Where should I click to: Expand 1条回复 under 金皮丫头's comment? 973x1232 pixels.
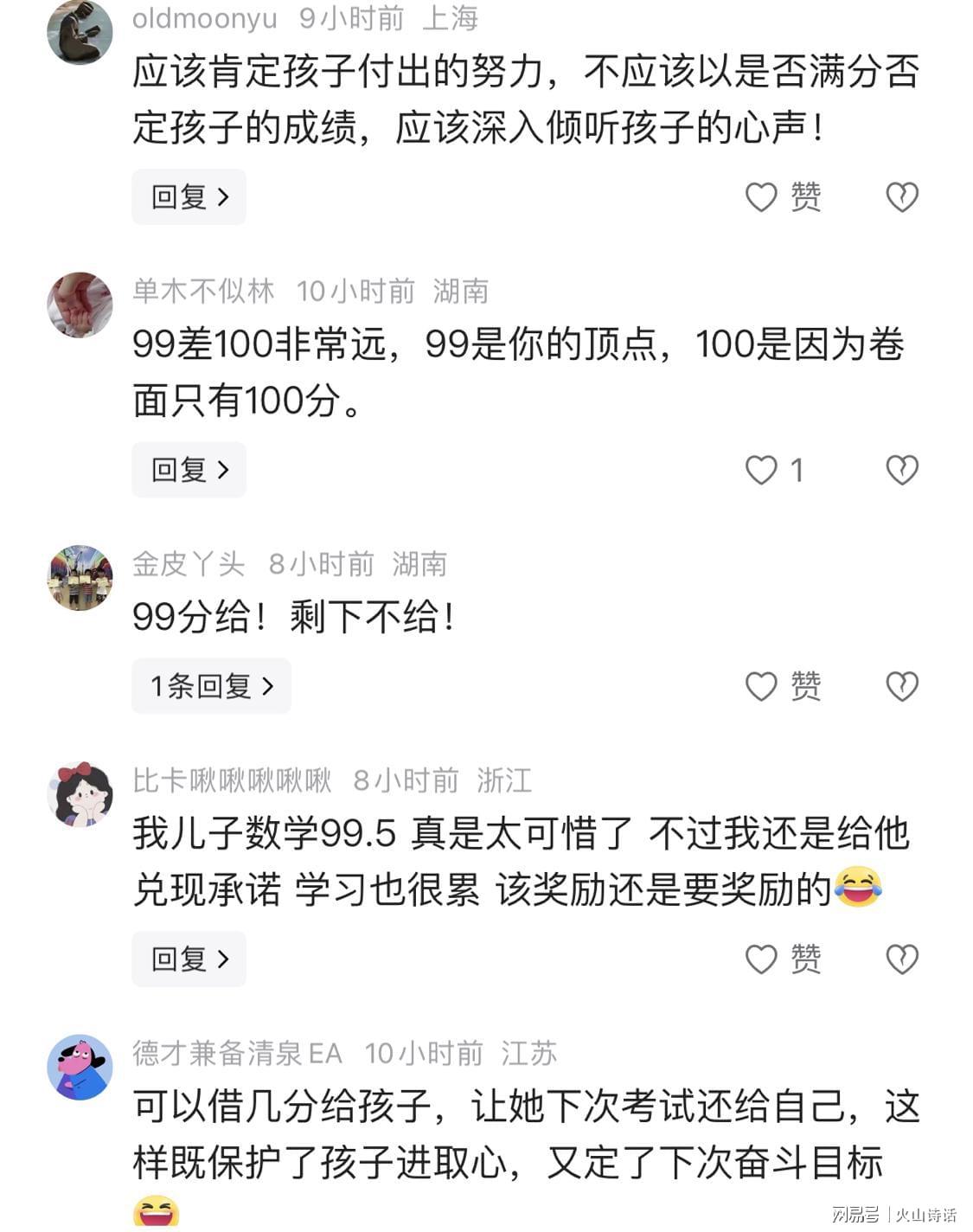click(x=211, y=686)
